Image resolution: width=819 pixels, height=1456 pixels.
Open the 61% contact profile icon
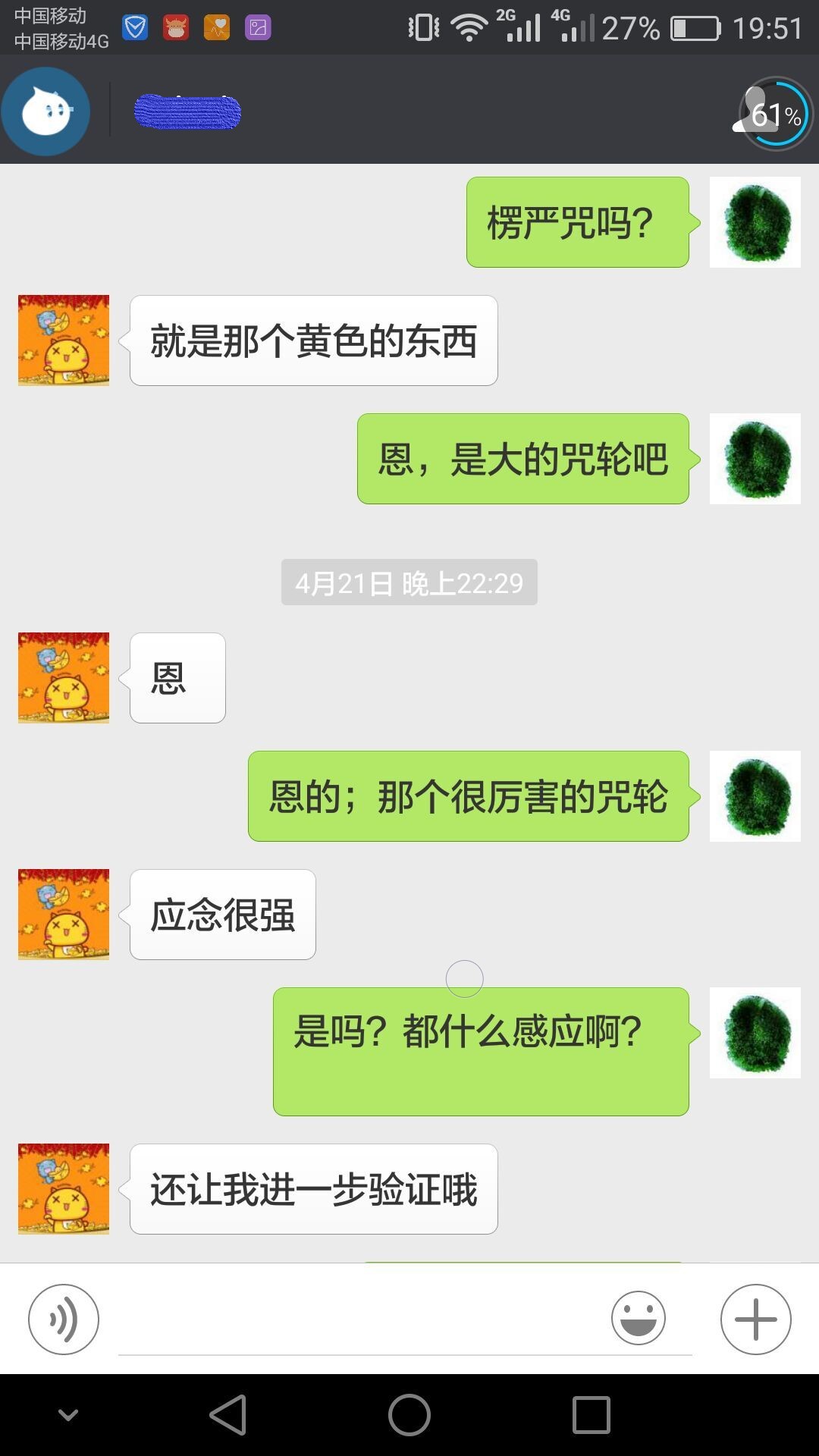point(774,114)
